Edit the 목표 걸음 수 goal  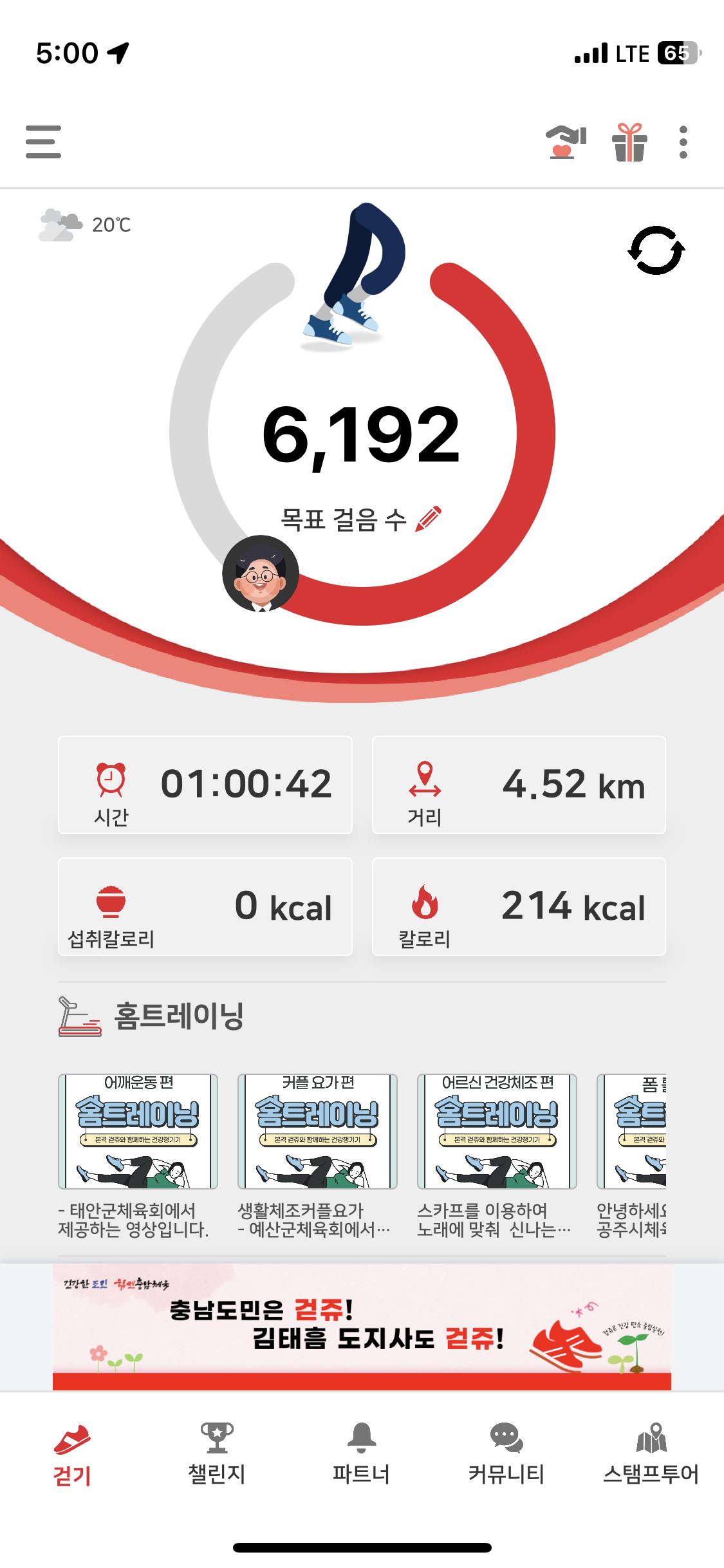pyautogui.click(x=428, y=519)
